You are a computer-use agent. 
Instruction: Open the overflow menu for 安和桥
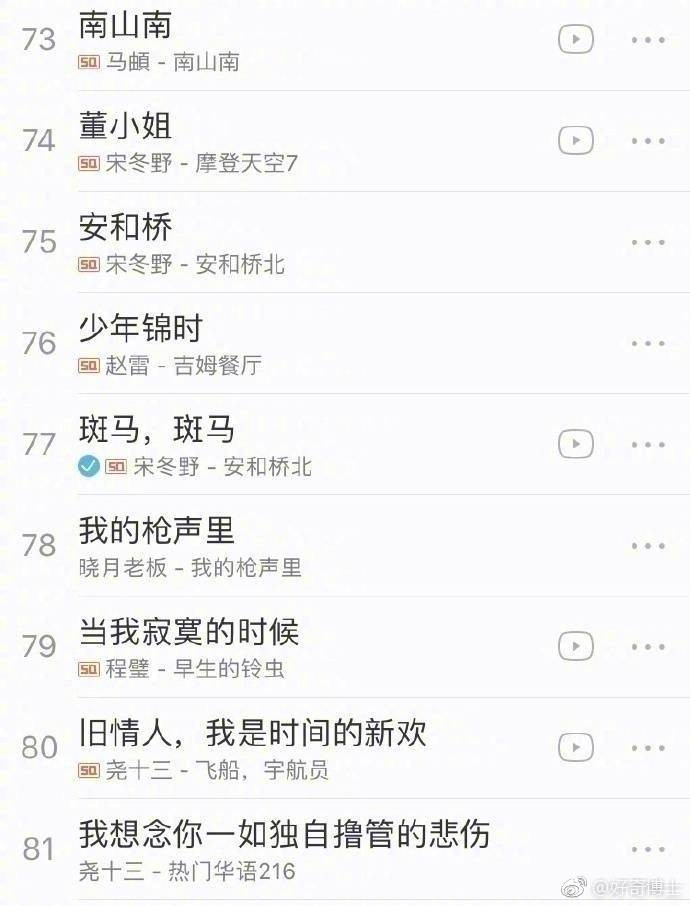click(648, 242)
